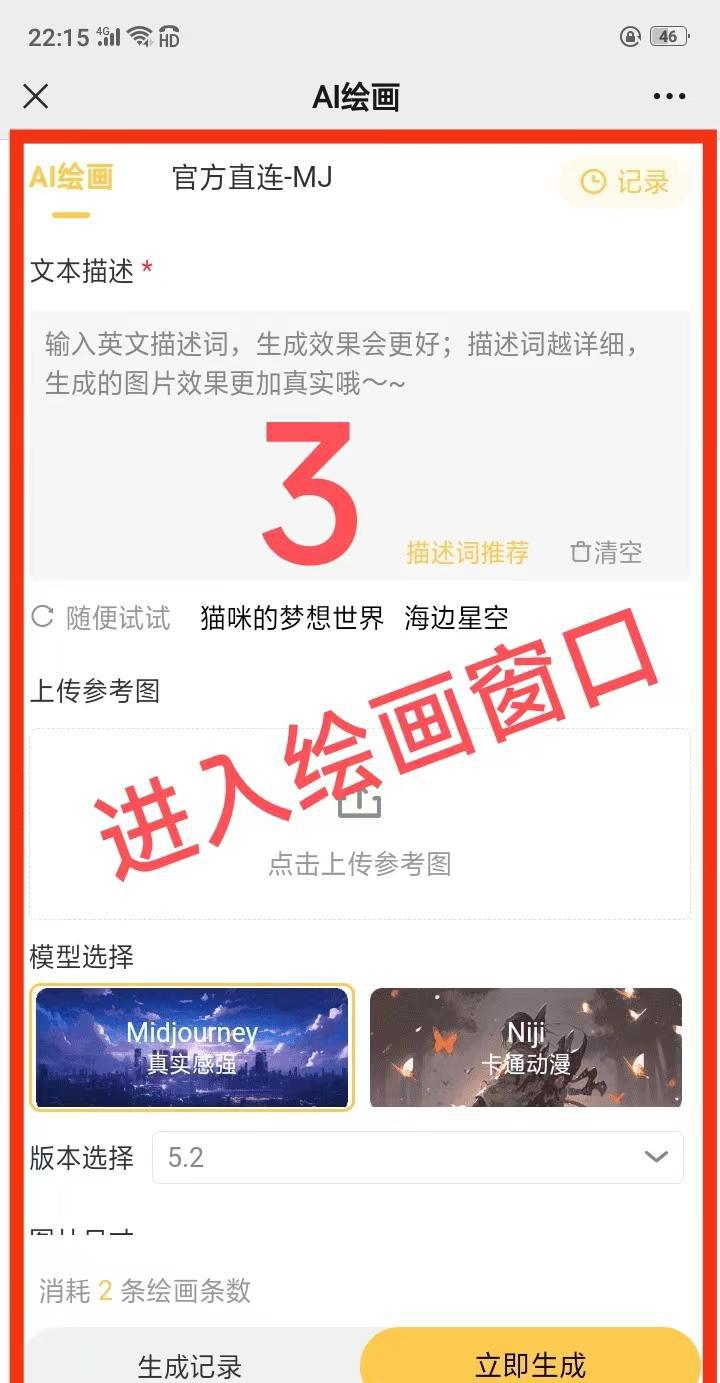Switch to the AI绘画 tab
Screen dimensions: 720x1383
pos(71,178)
